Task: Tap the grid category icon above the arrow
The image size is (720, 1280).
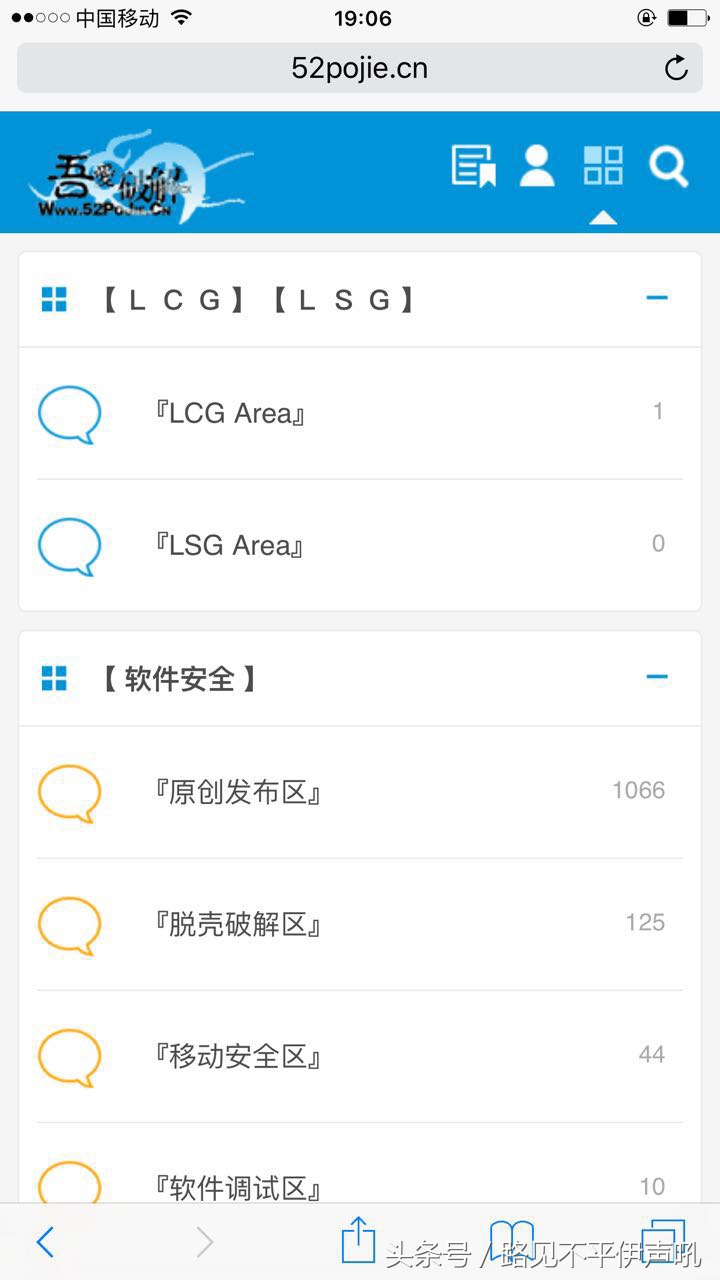Action: point(602,167)
